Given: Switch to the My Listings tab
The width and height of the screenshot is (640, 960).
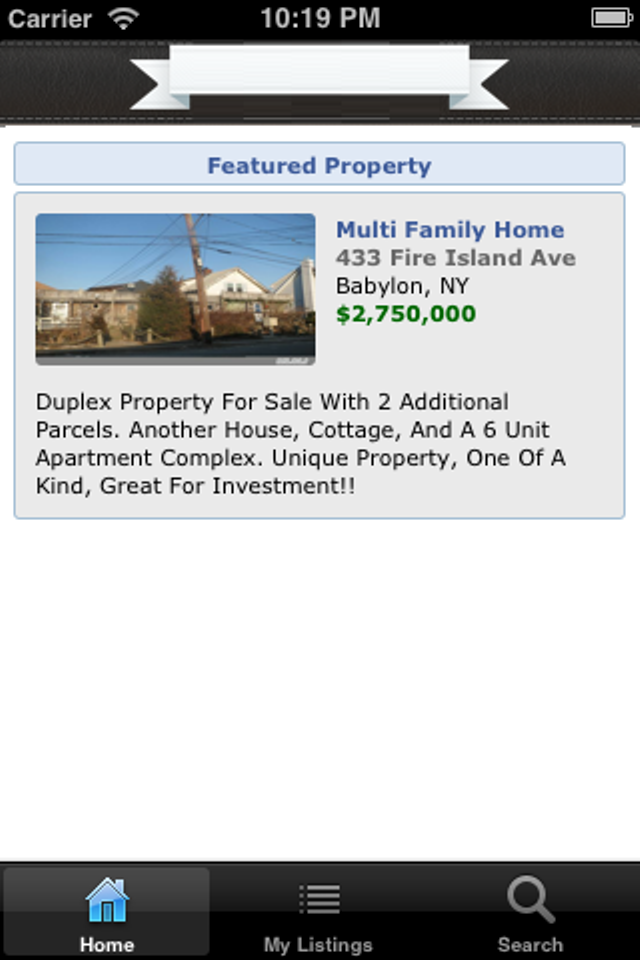Looking at the screenshot, I should (x=318, y=912).
